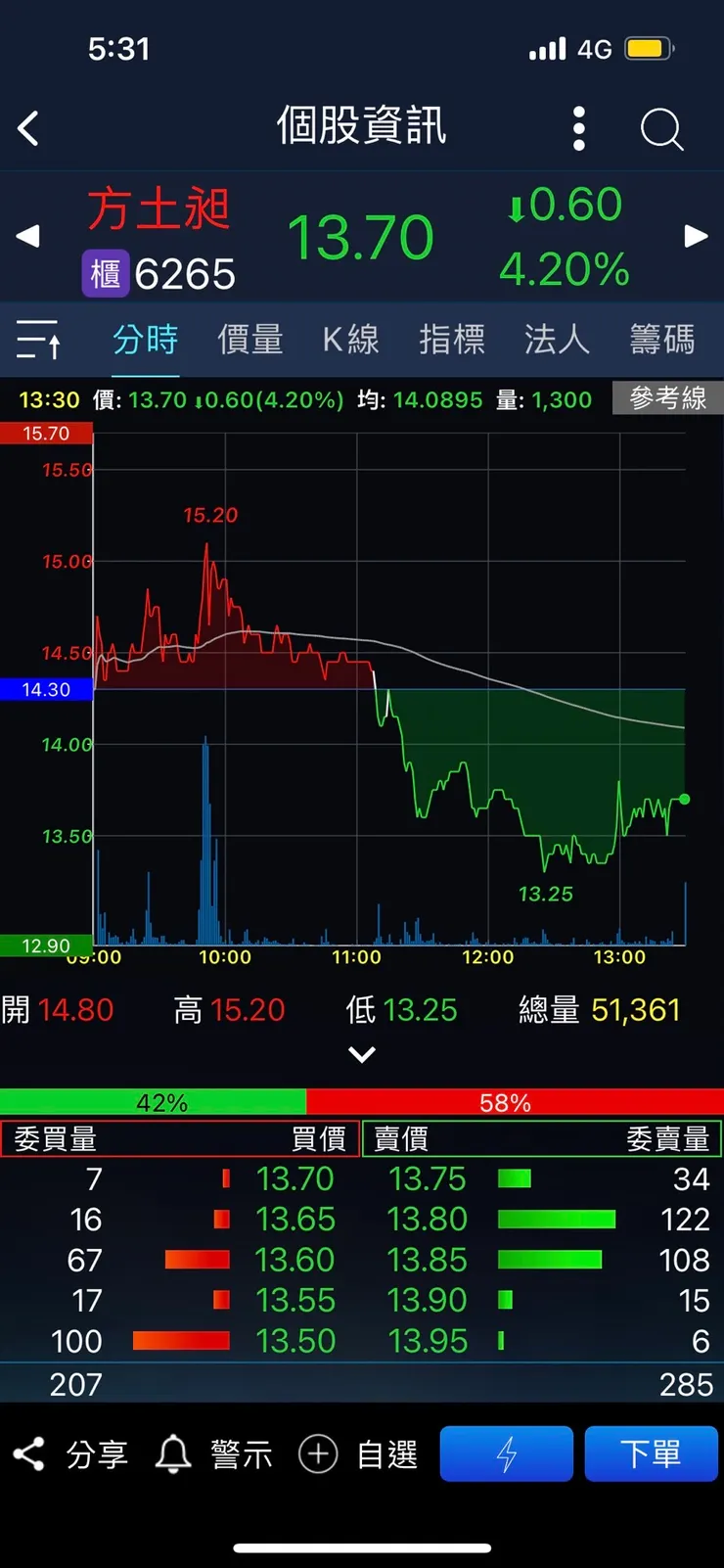Tap the lightning quick-order icon

506,1453
